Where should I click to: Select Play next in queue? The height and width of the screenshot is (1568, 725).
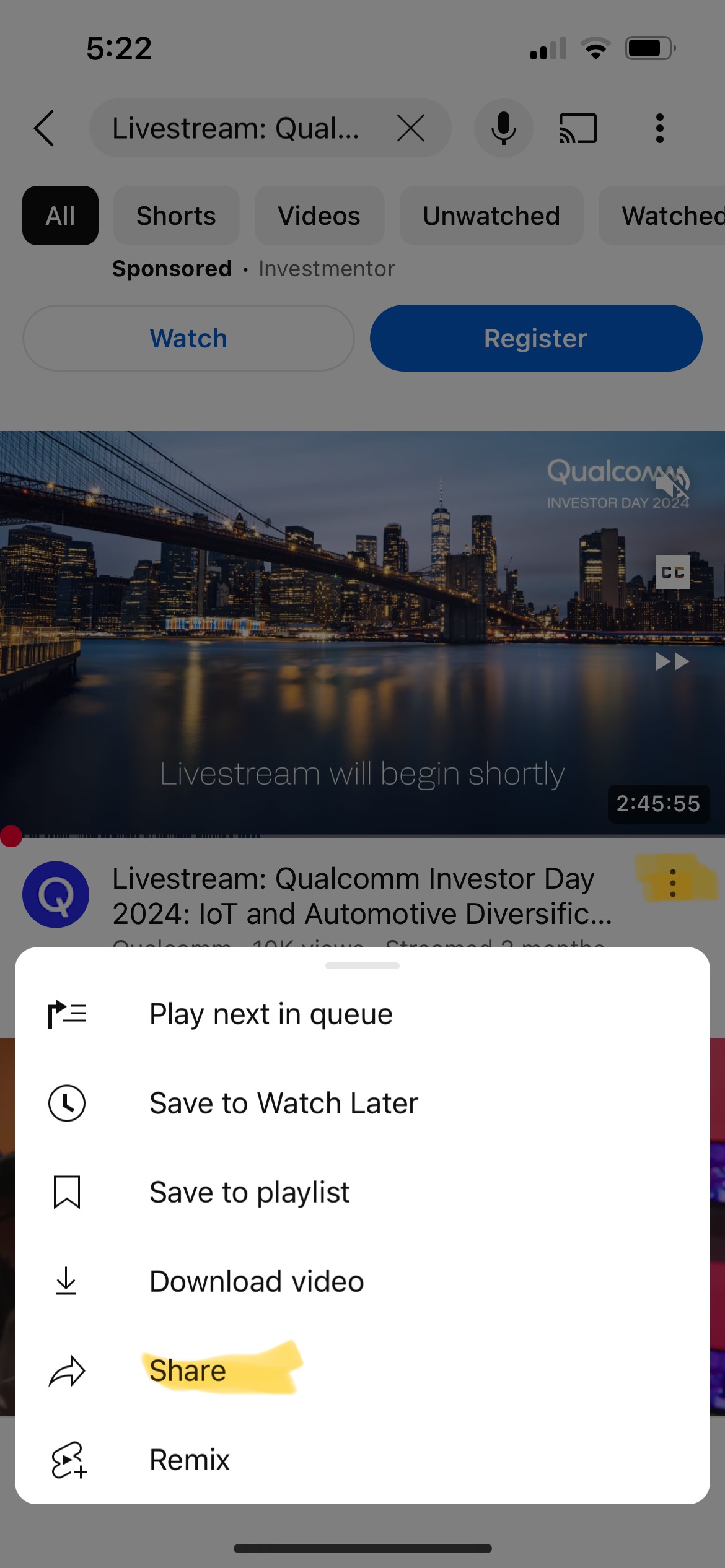click(x=271, y=1014)
